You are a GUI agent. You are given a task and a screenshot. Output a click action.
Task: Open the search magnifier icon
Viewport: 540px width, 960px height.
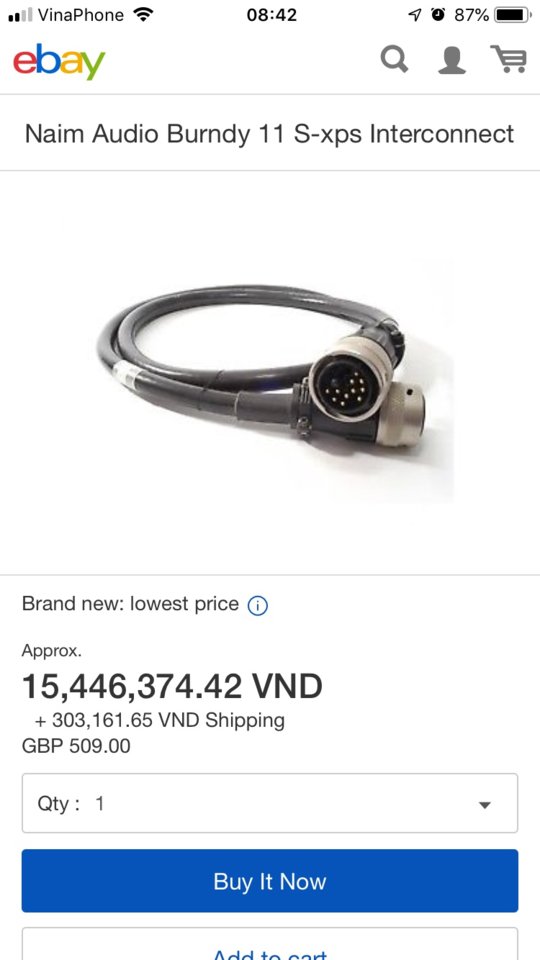click(394, 60)
